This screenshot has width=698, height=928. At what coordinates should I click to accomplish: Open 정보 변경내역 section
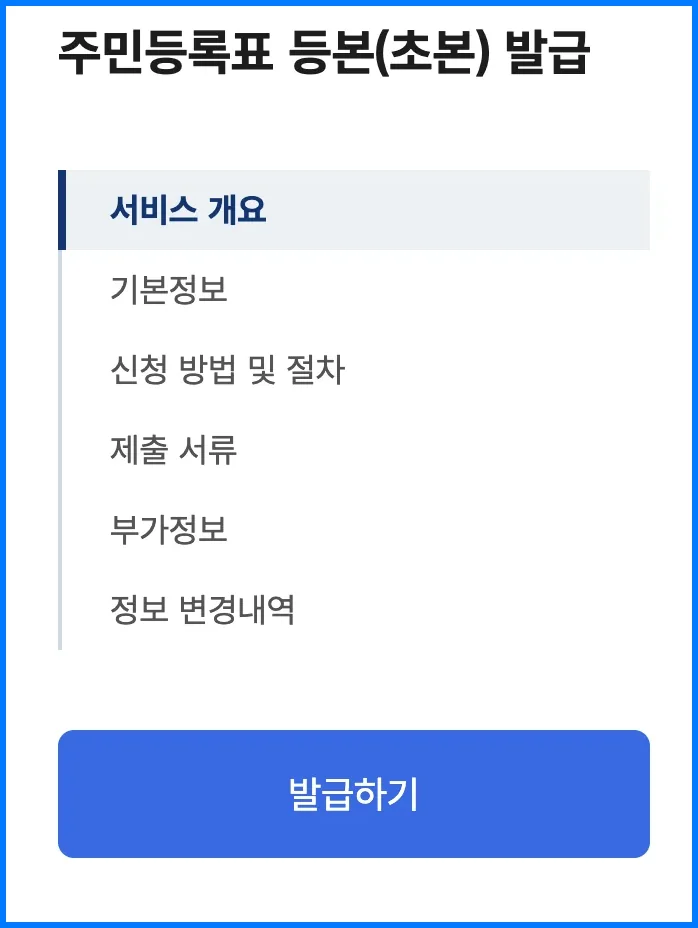click(x=202, y=609)
